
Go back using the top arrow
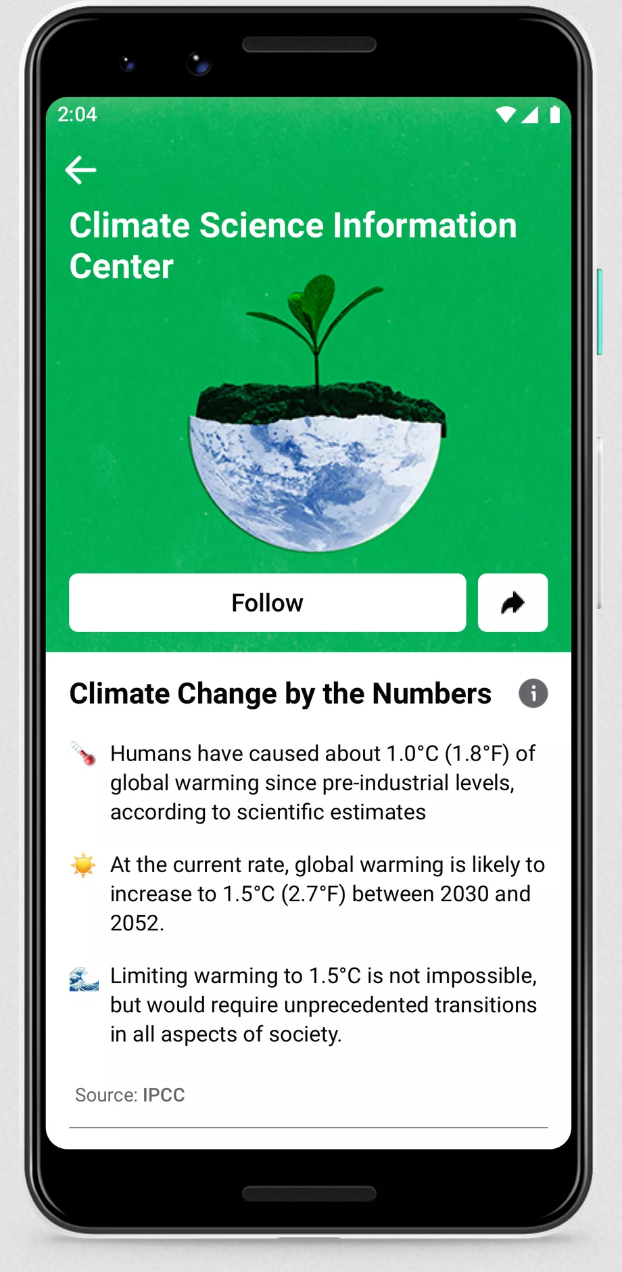coord(80,170)
